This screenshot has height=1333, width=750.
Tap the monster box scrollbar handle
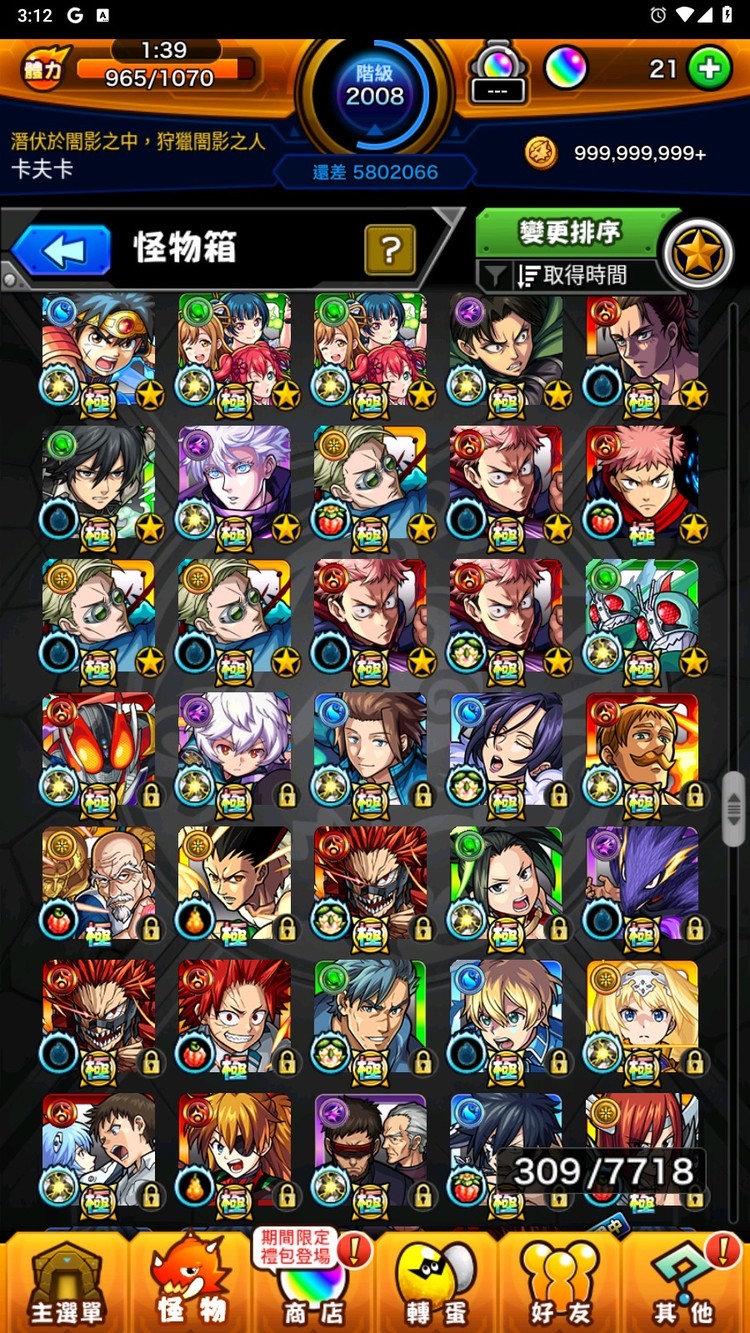click(735, 808)
